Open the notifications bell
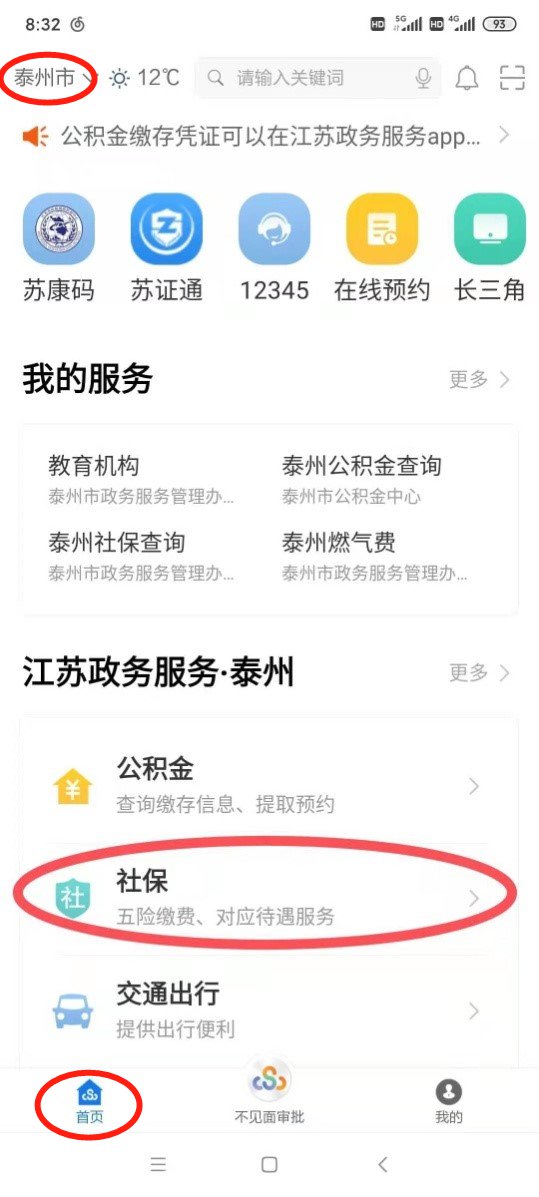Screen dimensions: 539x1197 point(466,78)
